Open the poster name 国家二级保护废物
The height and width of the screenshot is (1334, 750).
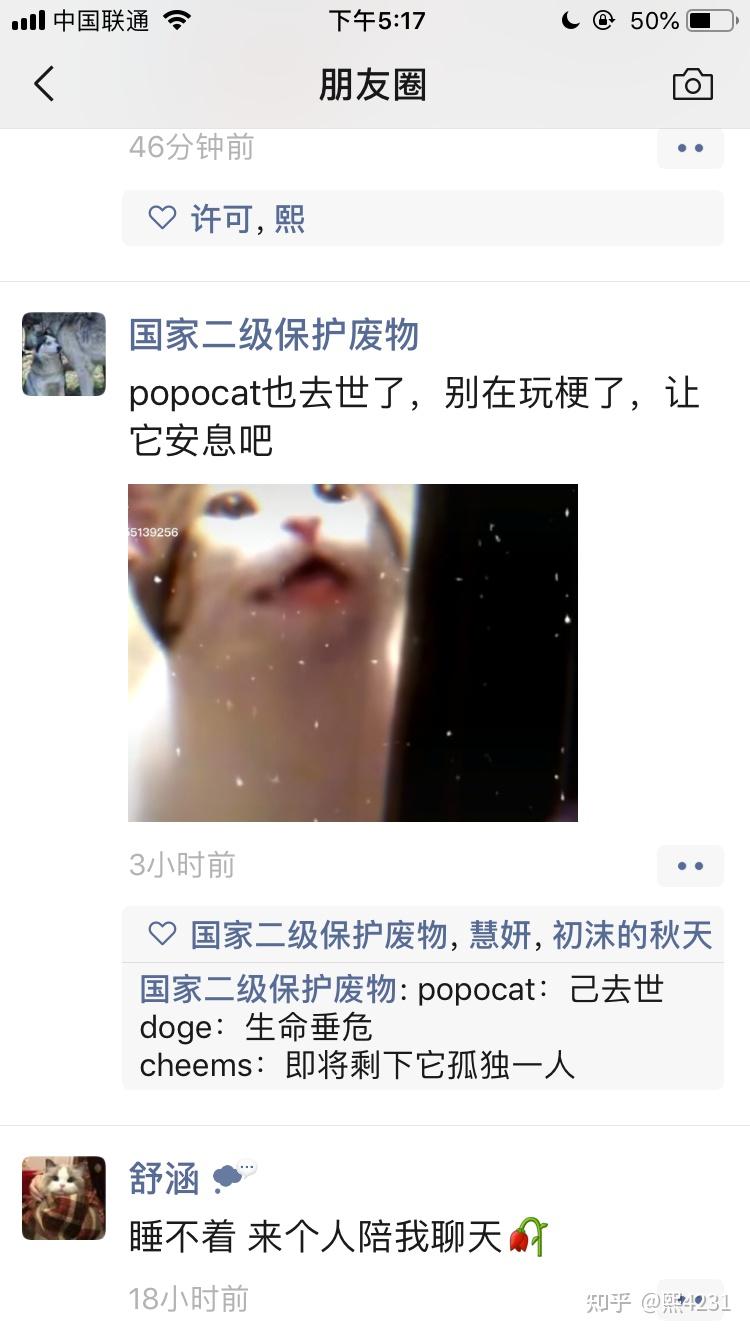click(x=274, y=336)
